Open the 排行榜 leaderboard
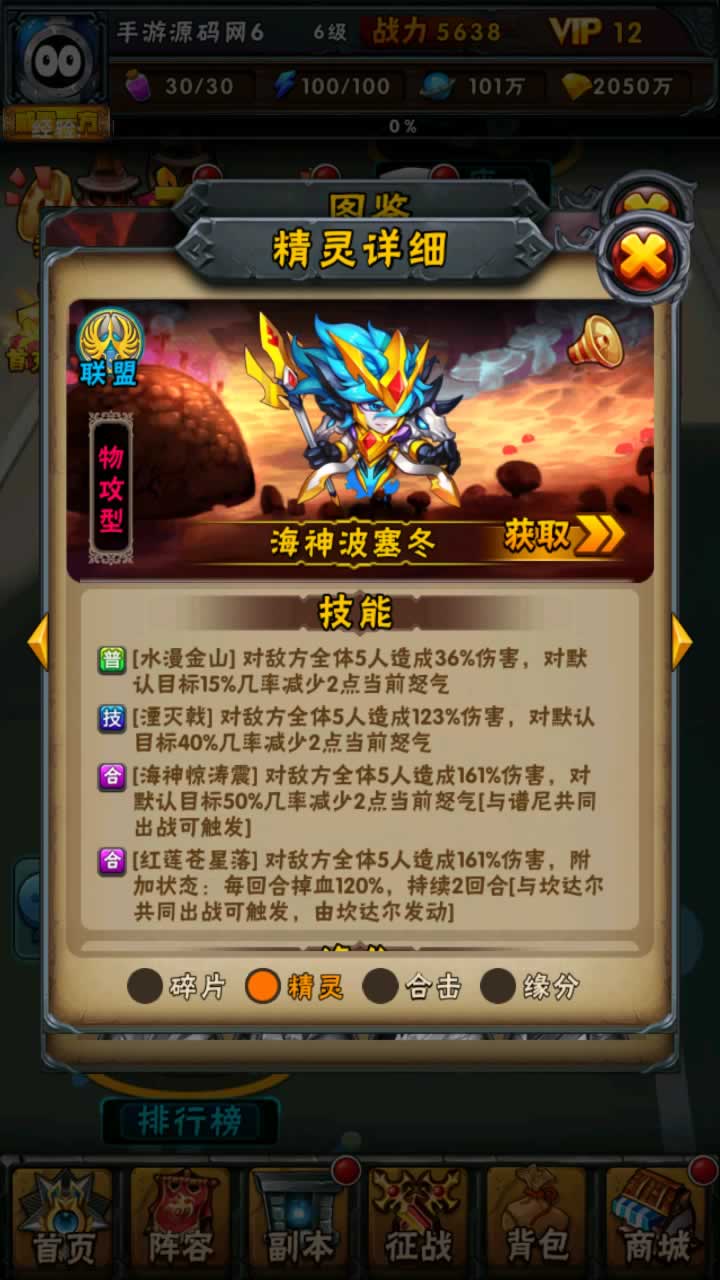Viewport: 720px width, 1280px height. click(189, 1121)
